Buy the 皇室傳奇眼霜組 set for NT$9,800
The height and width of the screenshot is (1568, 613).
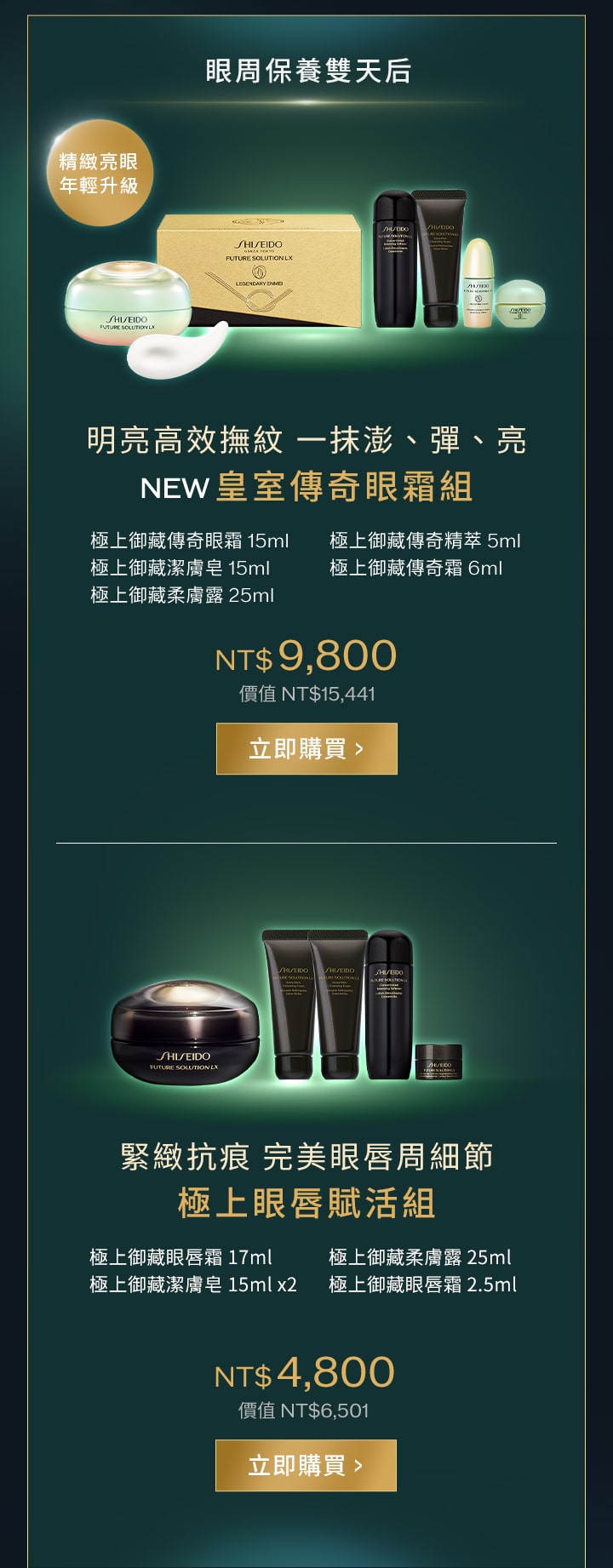[306, 748]
